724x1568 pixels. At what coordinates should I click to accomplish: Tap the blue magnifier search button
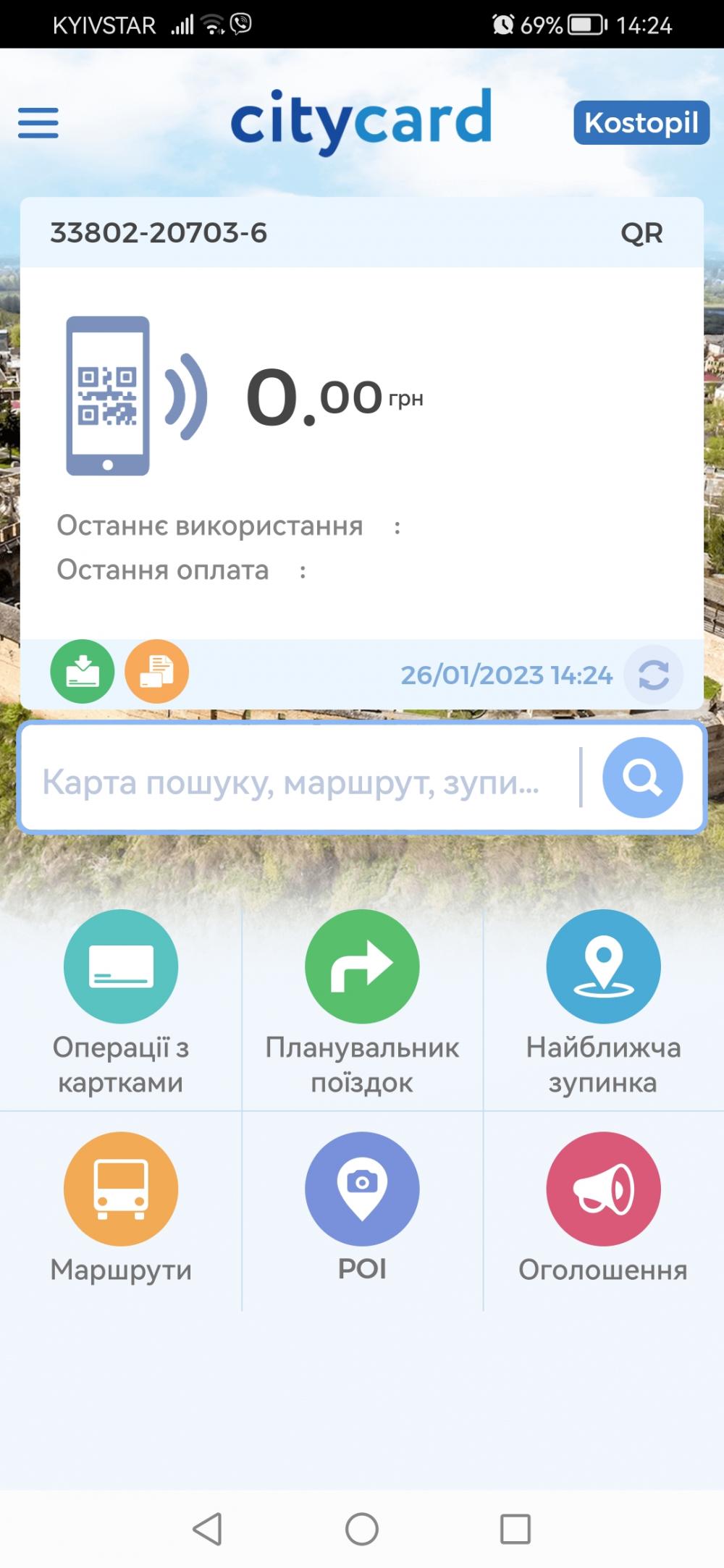pyautogui.click(x=642, y=777)
